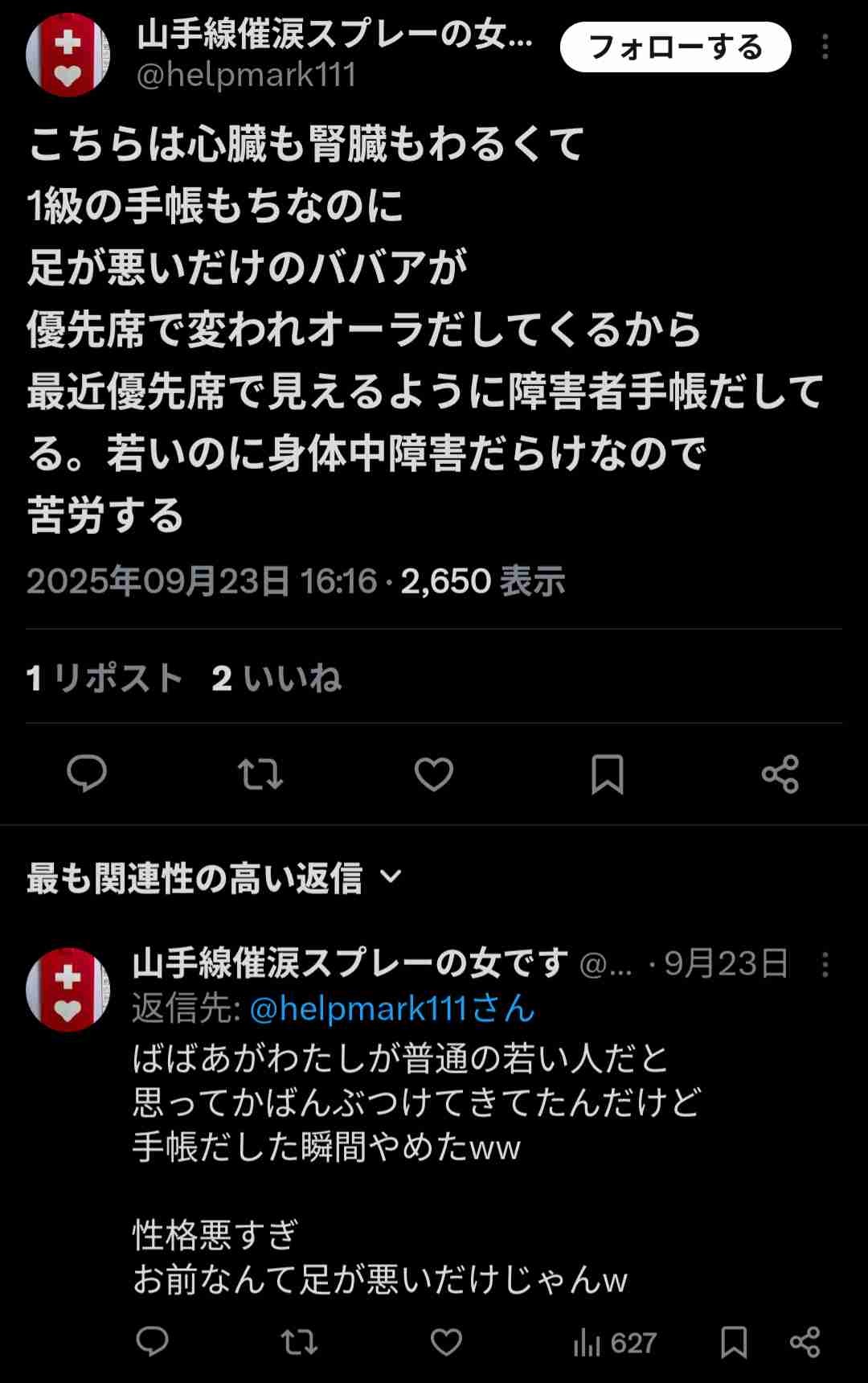
Task: Open the @helpmark111さん mention link
Action: click(x=392, y=1008)
